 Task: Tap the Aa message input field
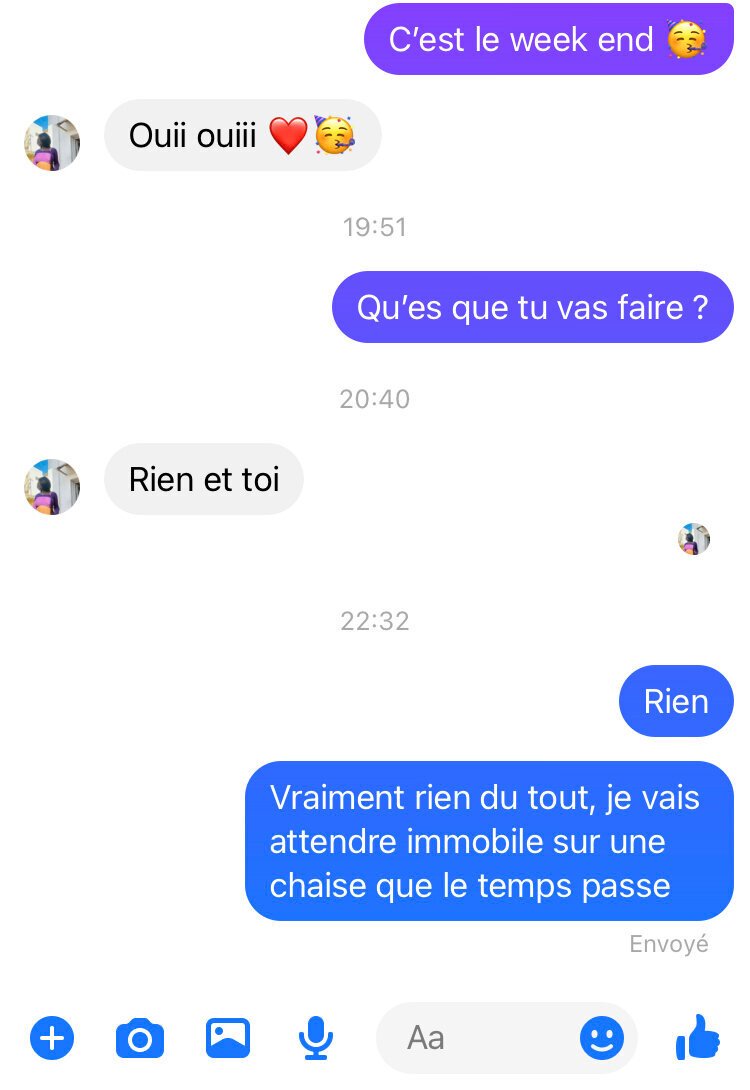pos(506,1038)
